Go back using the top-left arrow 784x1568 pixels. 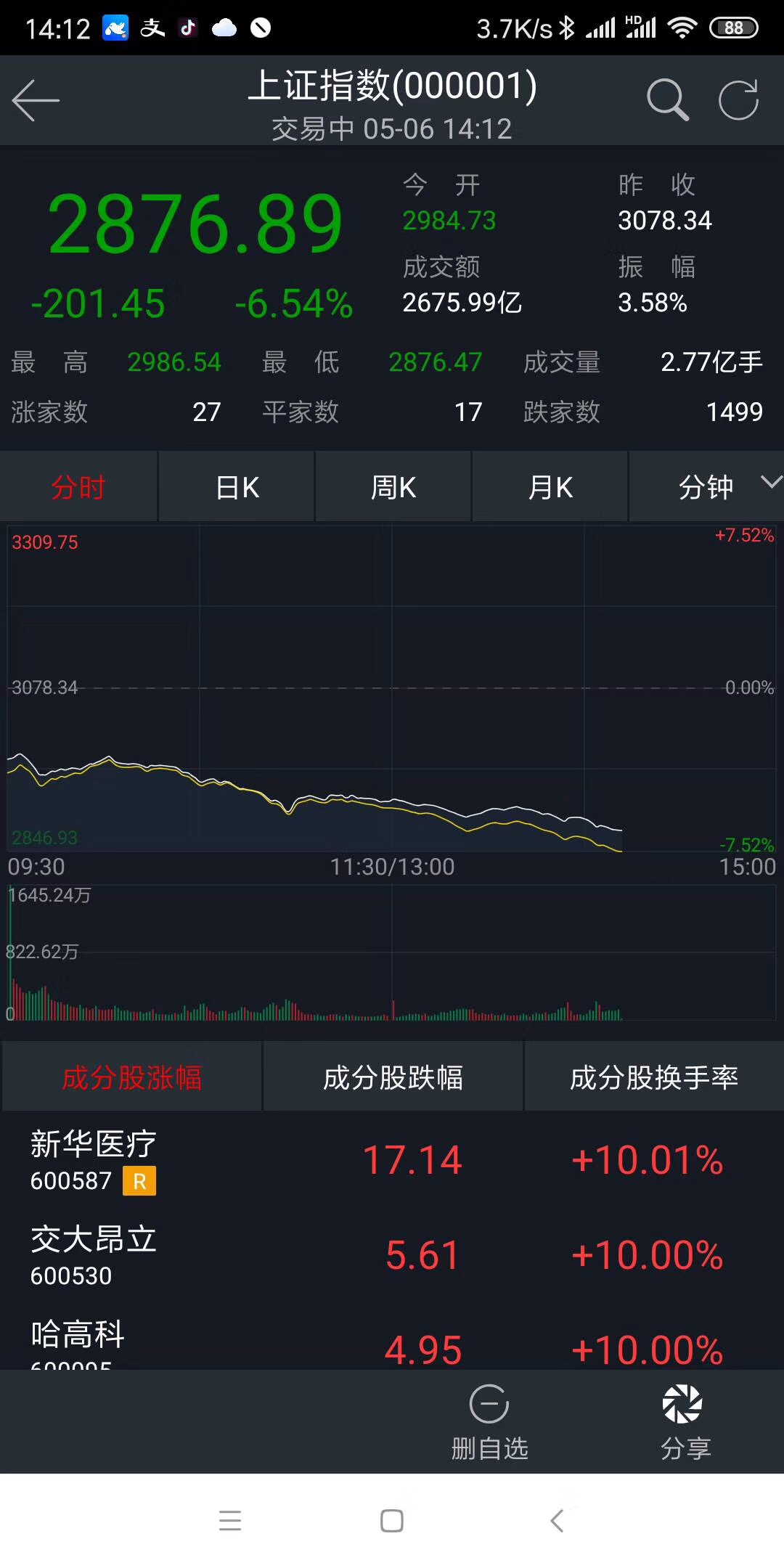[36, 100]
